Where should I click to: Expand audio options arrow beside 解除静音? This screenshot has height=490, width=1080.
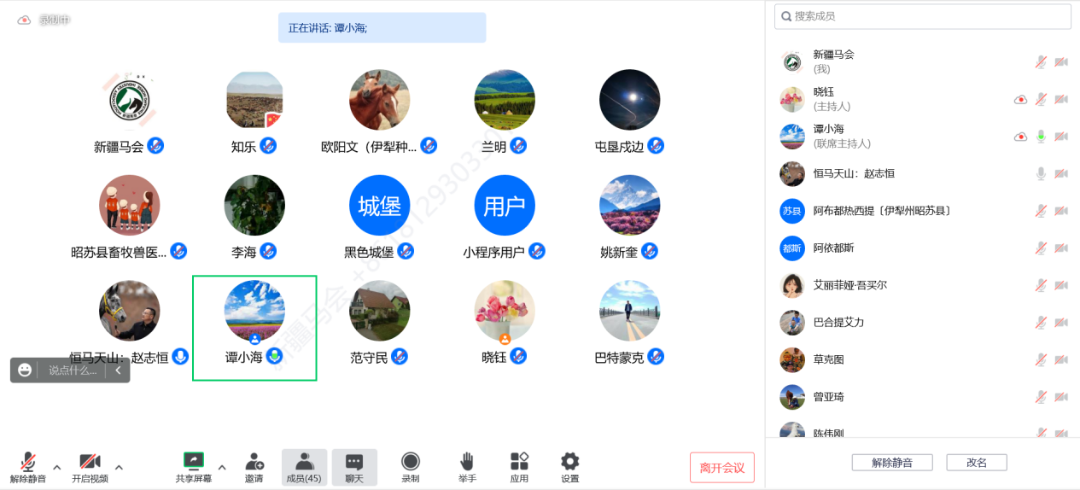57,466
